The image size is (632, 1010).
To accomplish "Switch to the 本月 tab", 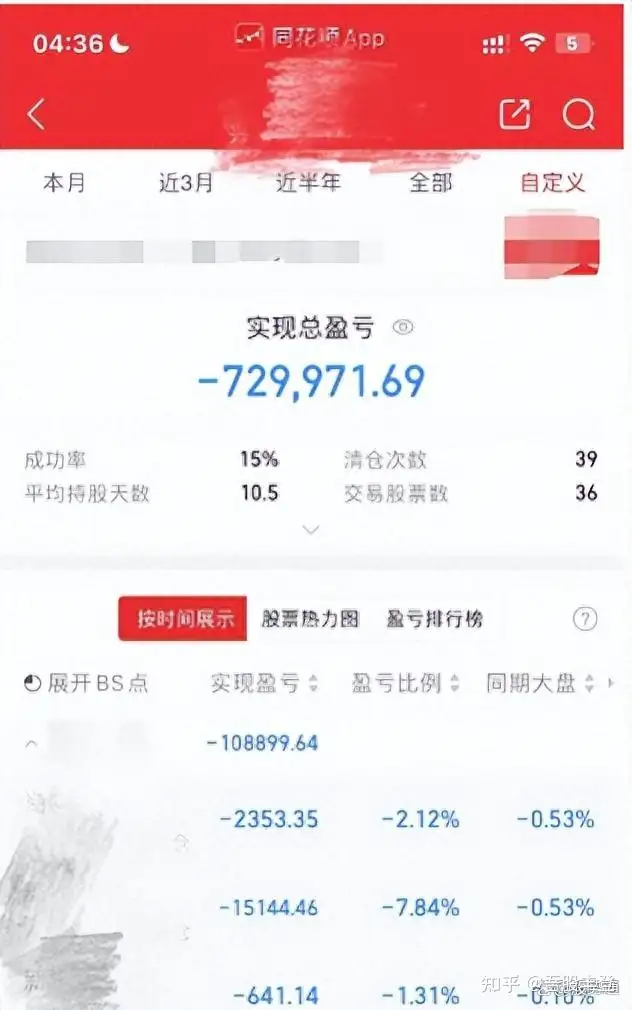I will (64, 183).
